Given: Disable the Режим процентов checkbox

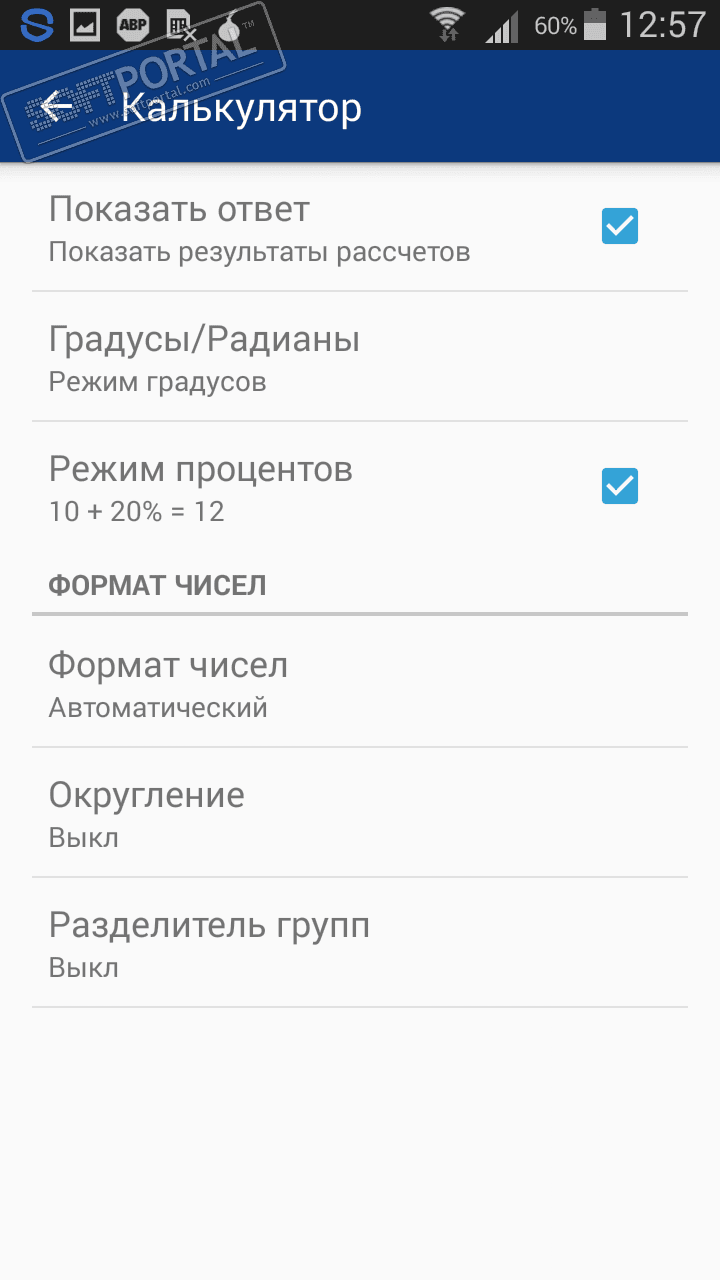Looking at the screenshot, I should (619, 487).
